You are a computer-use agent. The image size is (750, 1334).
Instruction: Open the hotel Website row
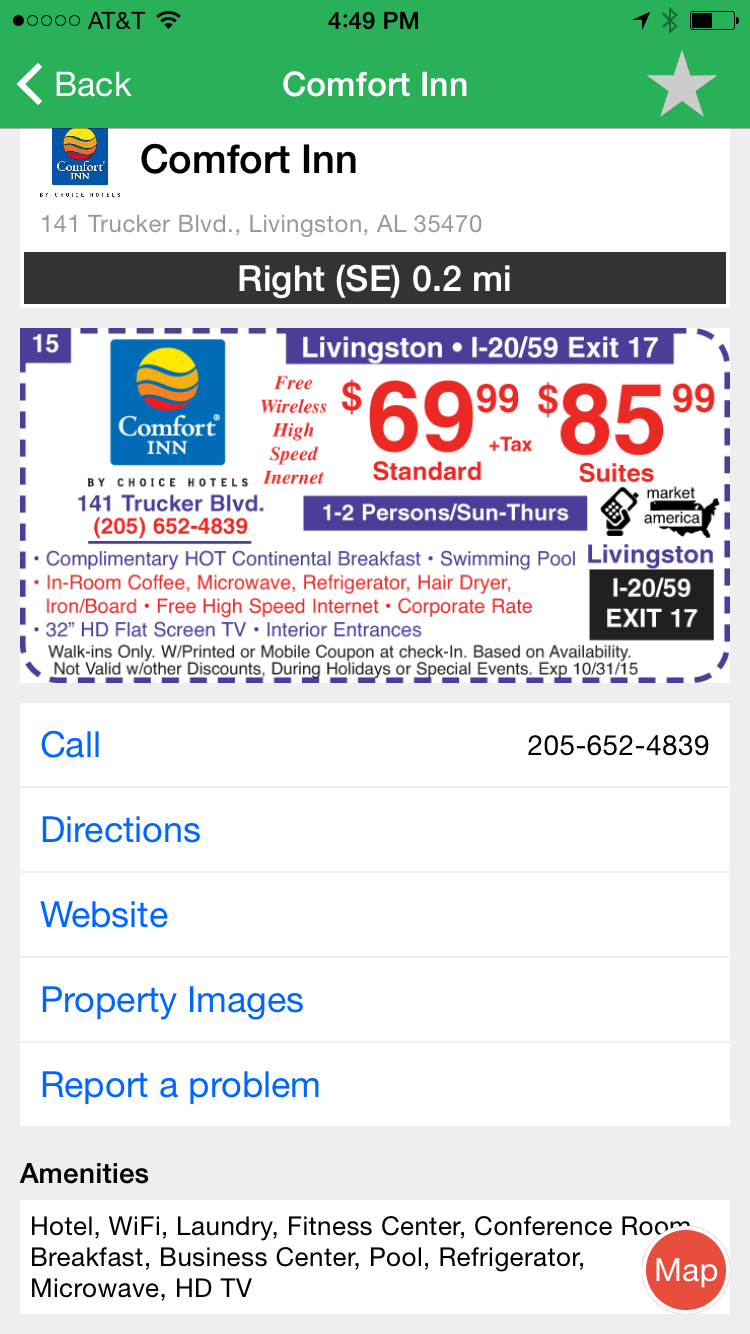pos(374,915)
